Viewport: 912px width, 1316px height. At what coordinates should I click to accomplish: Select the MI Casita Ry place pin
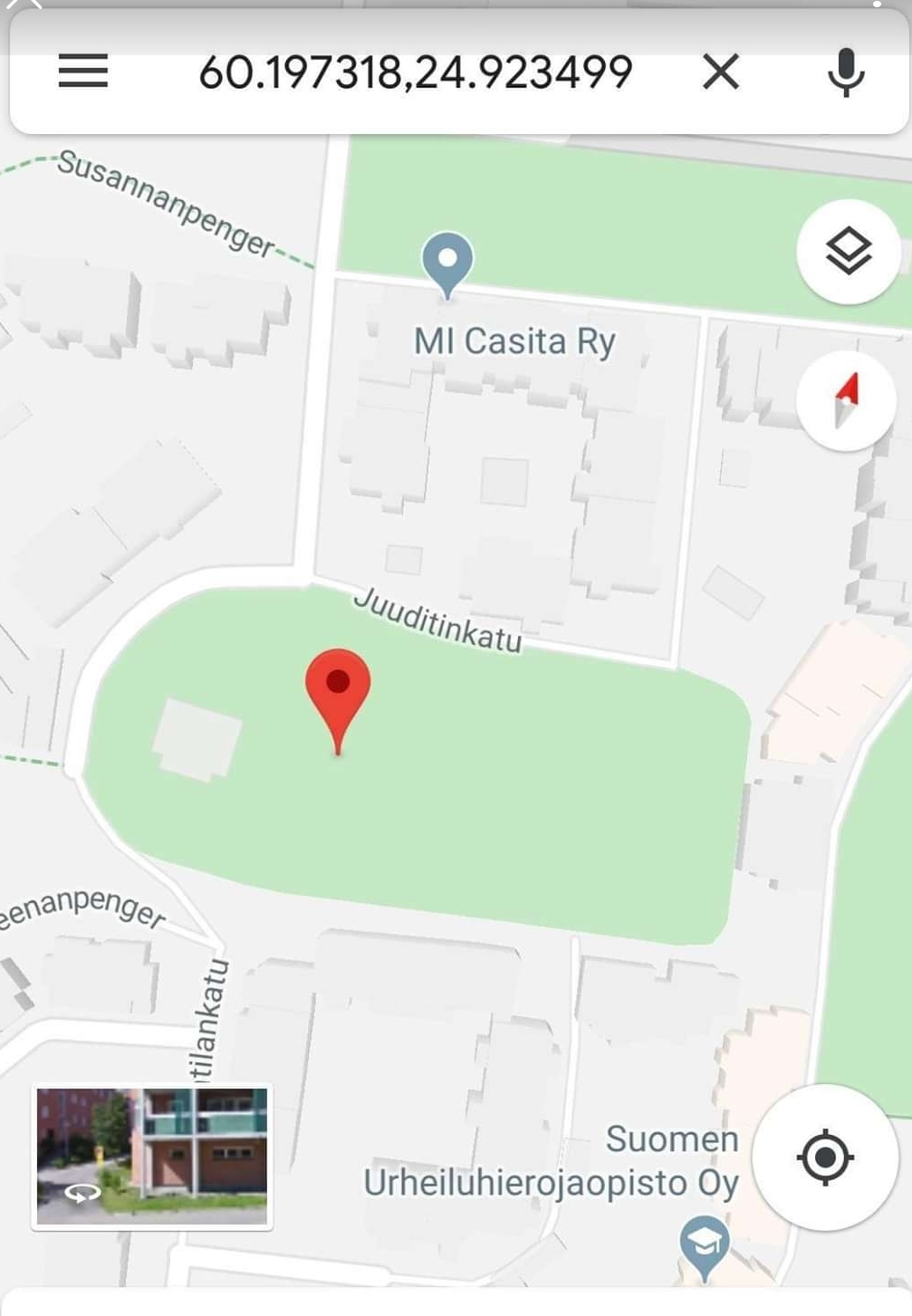[x=447, y=260]
